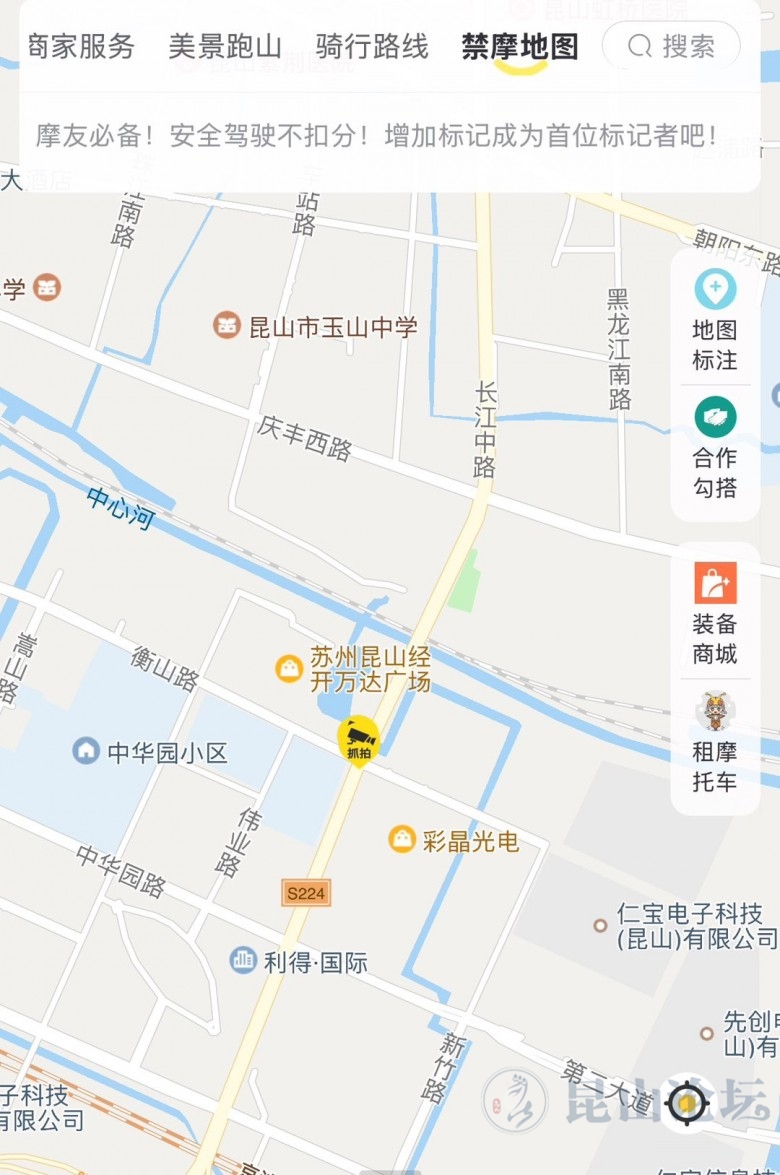Open the 中华园小区 map point
Screen dimensions: 780x1175
(x=152, y=752)
